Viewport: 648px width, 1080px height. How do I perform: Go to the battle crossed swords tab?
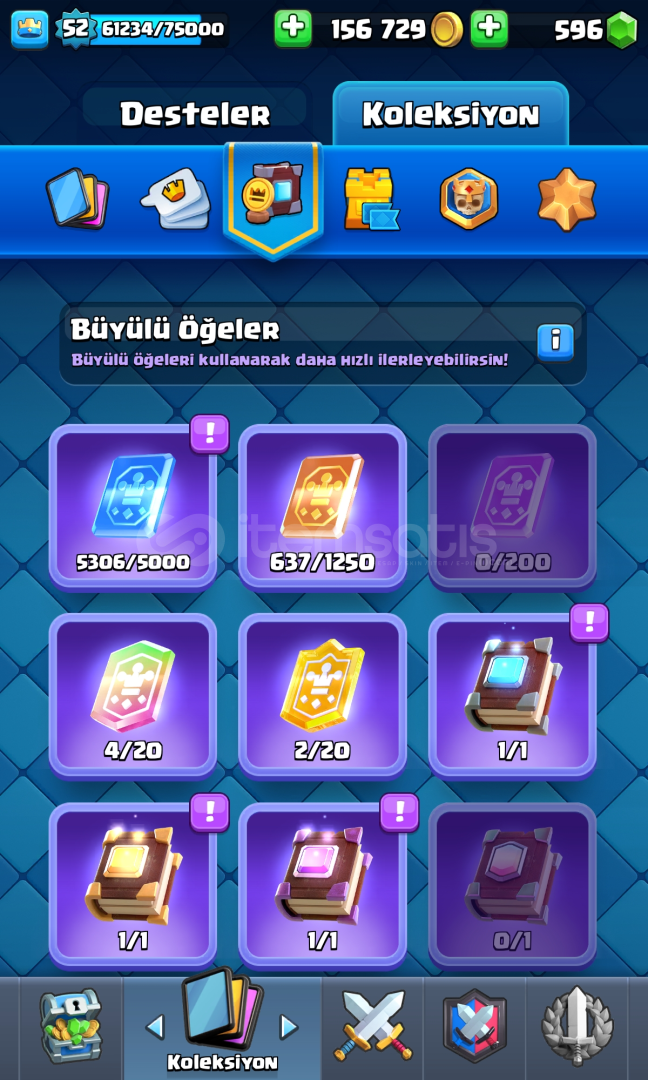(x=373, y=1027)
